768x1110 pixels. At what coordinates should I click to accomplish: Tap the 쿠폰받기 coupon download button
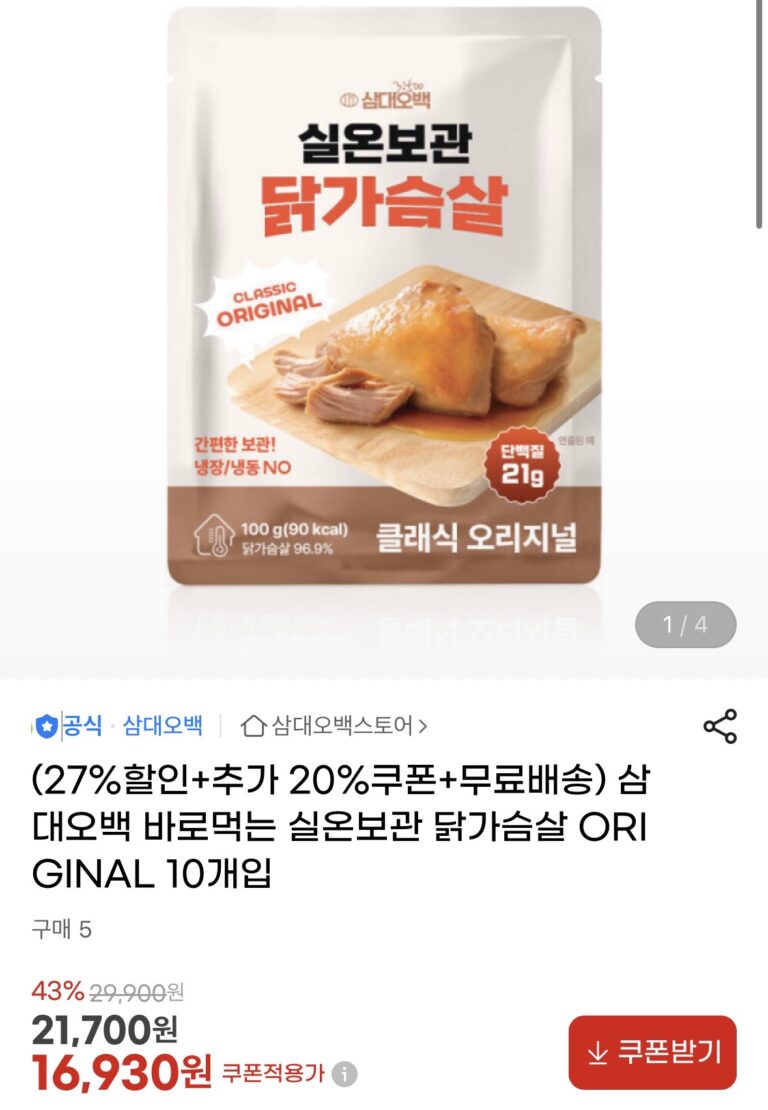click(x=653, y=1052)
